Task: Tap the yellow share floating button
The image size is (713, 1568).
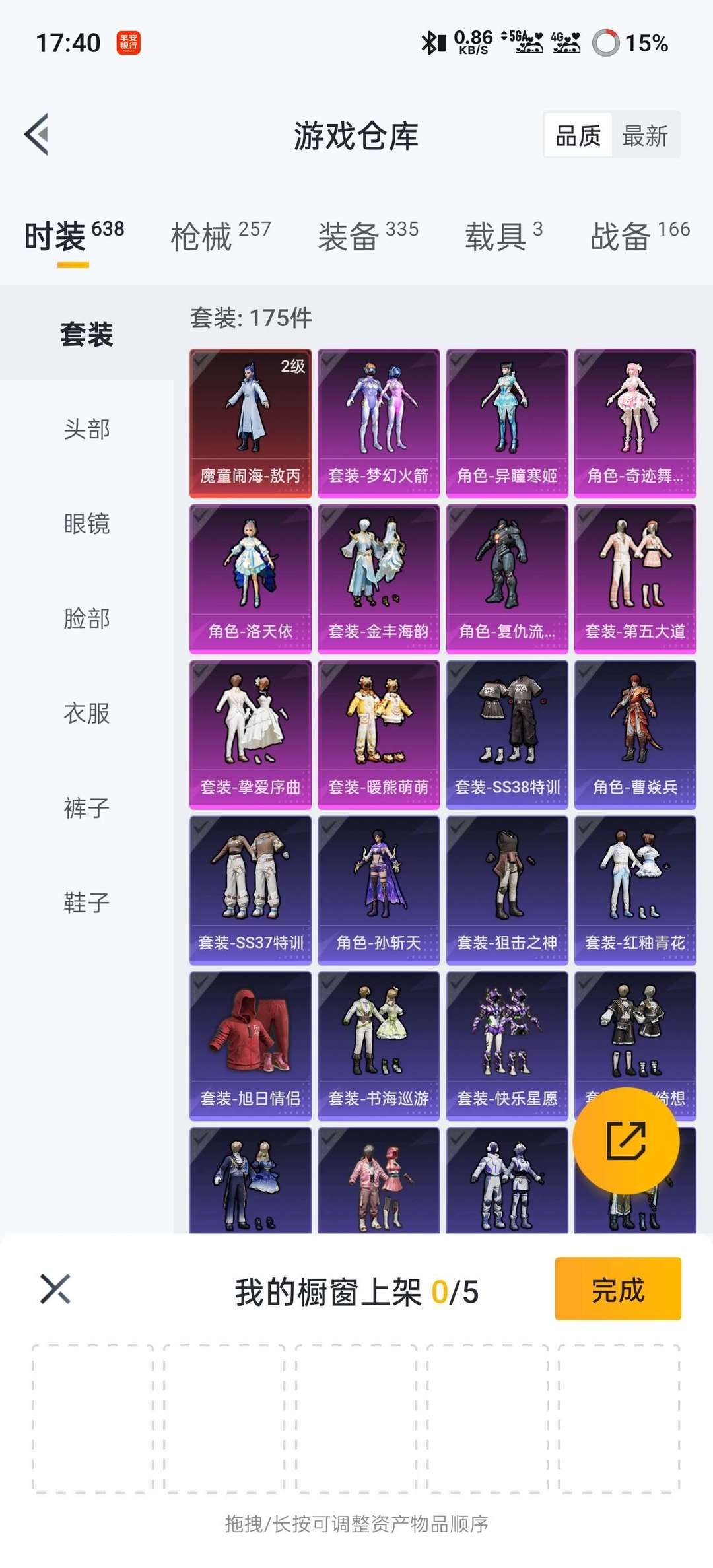Action: [626, 1140]
